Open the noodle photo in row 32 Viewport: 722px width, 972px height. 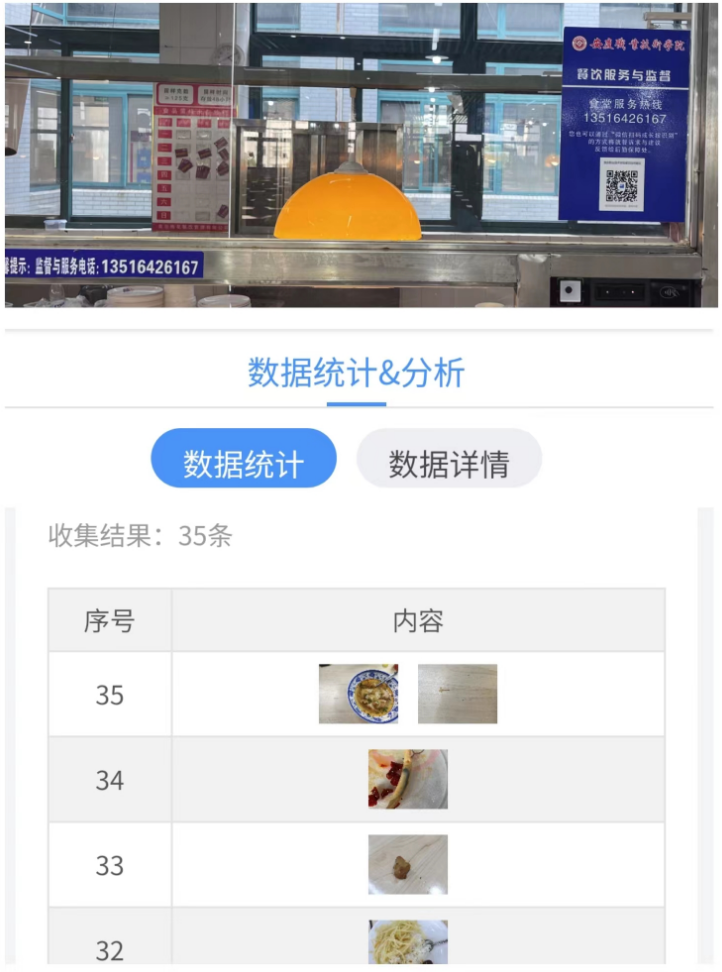tap(408, 943)
